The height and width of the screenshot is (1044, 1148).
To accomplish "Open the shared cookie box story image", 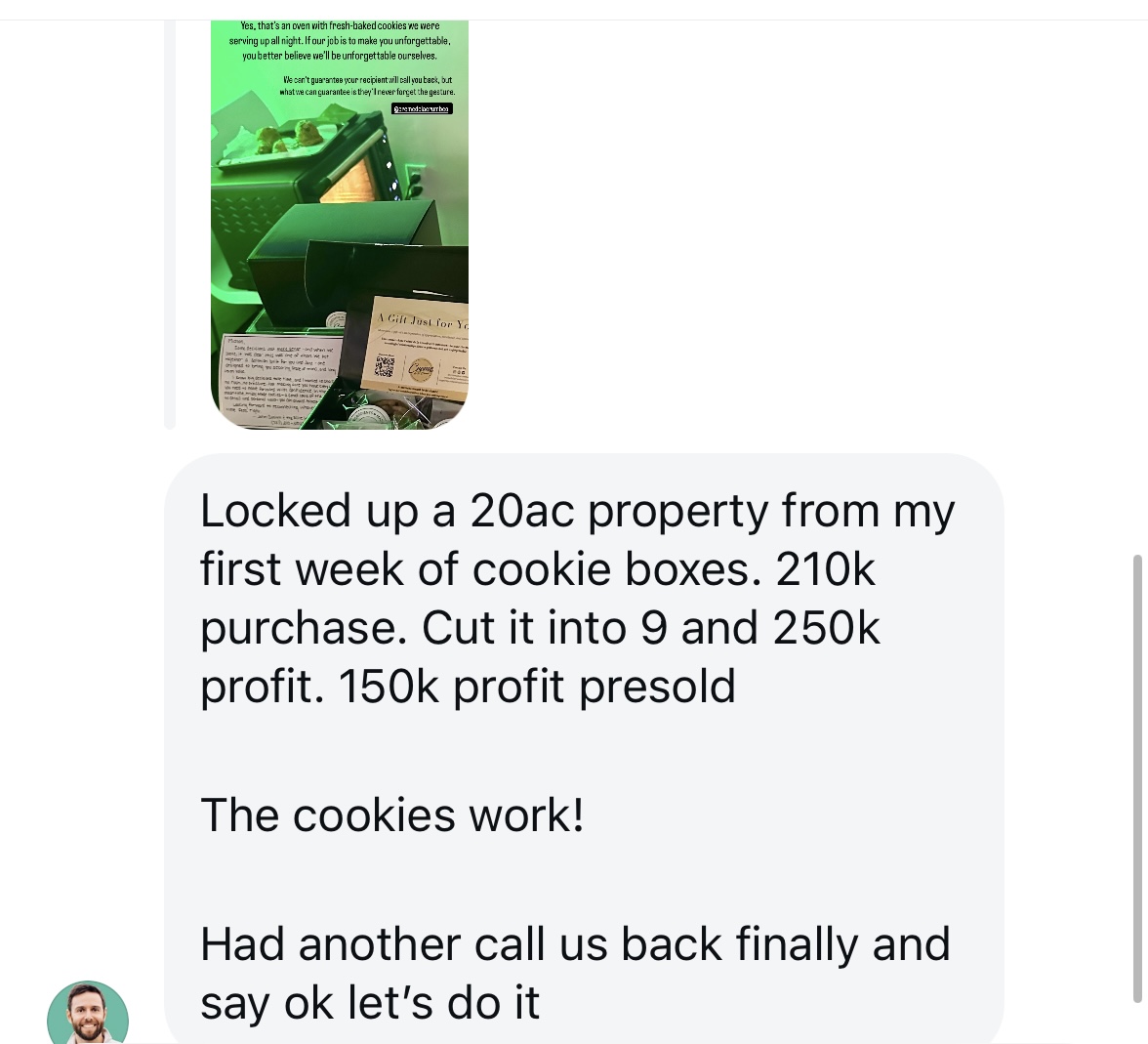I will coord(339,225).
